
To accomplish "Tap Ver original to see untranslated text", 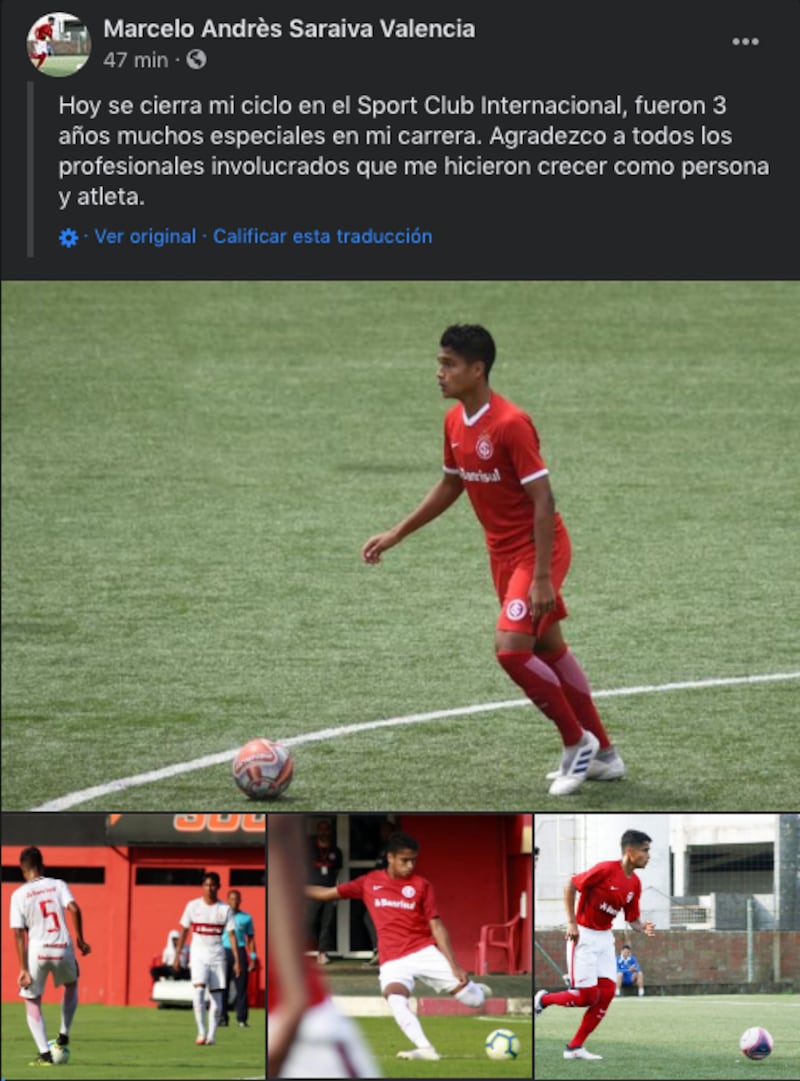I will 145,237.
